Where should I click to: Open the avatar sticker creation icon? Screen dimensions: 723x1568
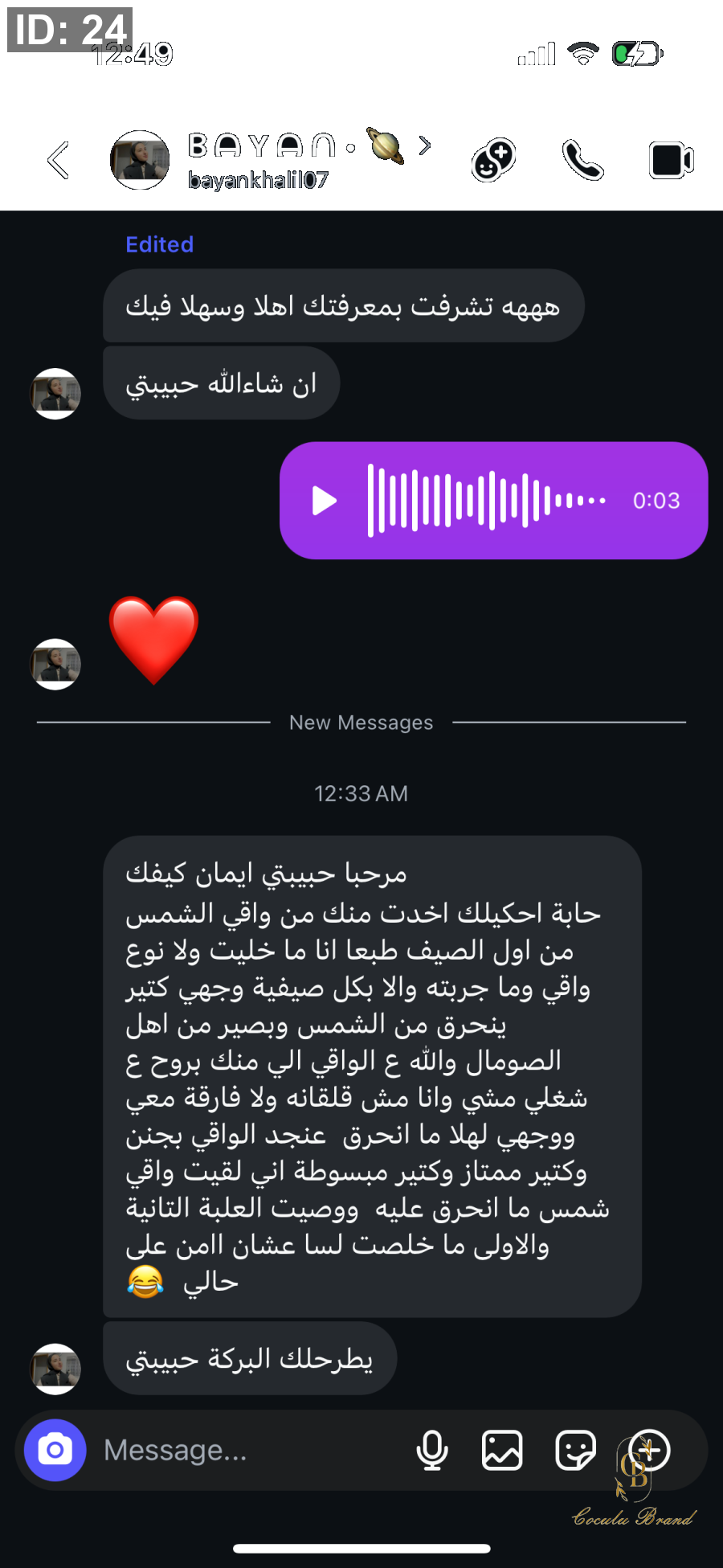492,160
